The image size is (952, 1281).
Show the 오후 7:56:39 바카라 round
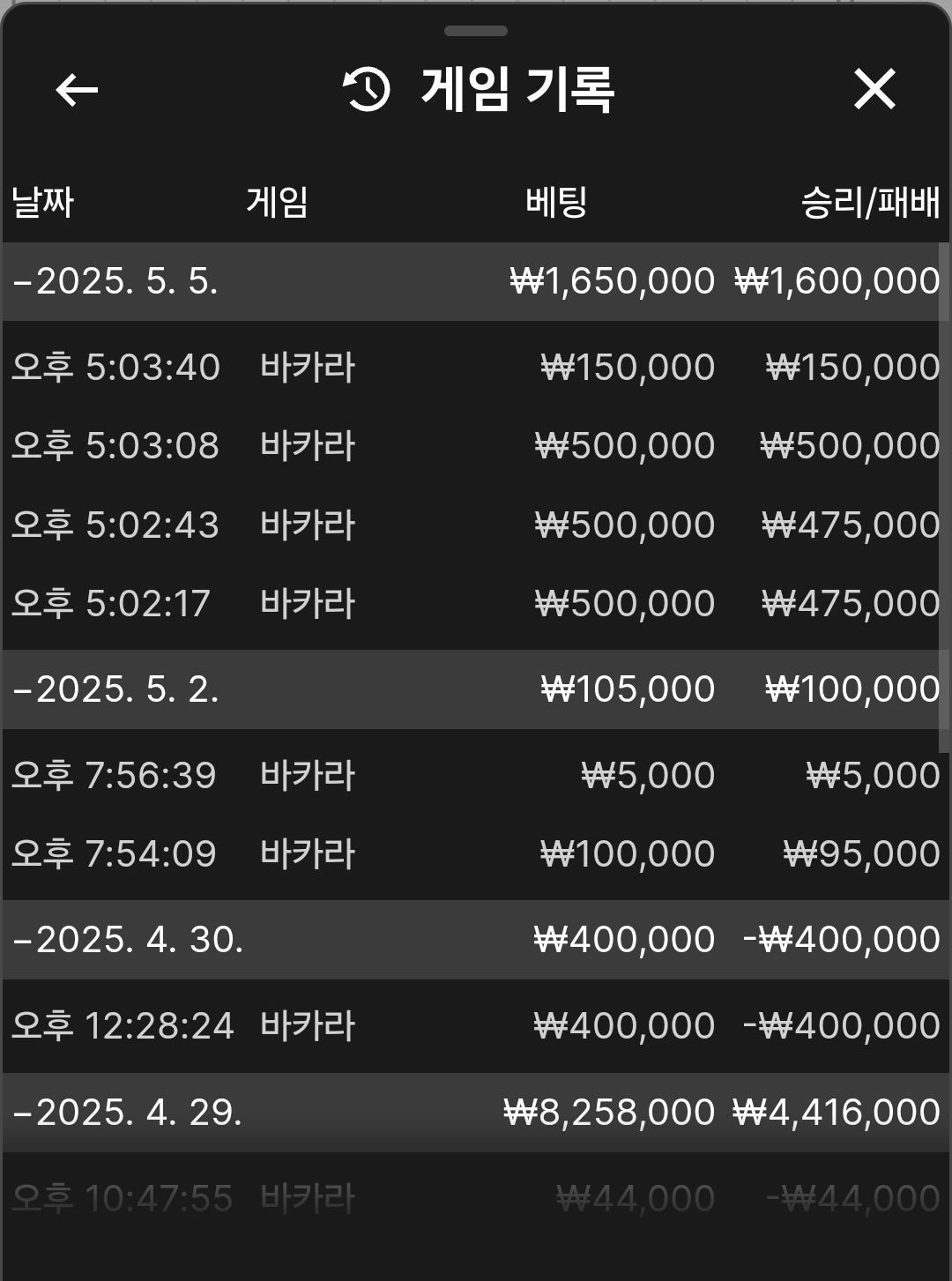(476, 776)
